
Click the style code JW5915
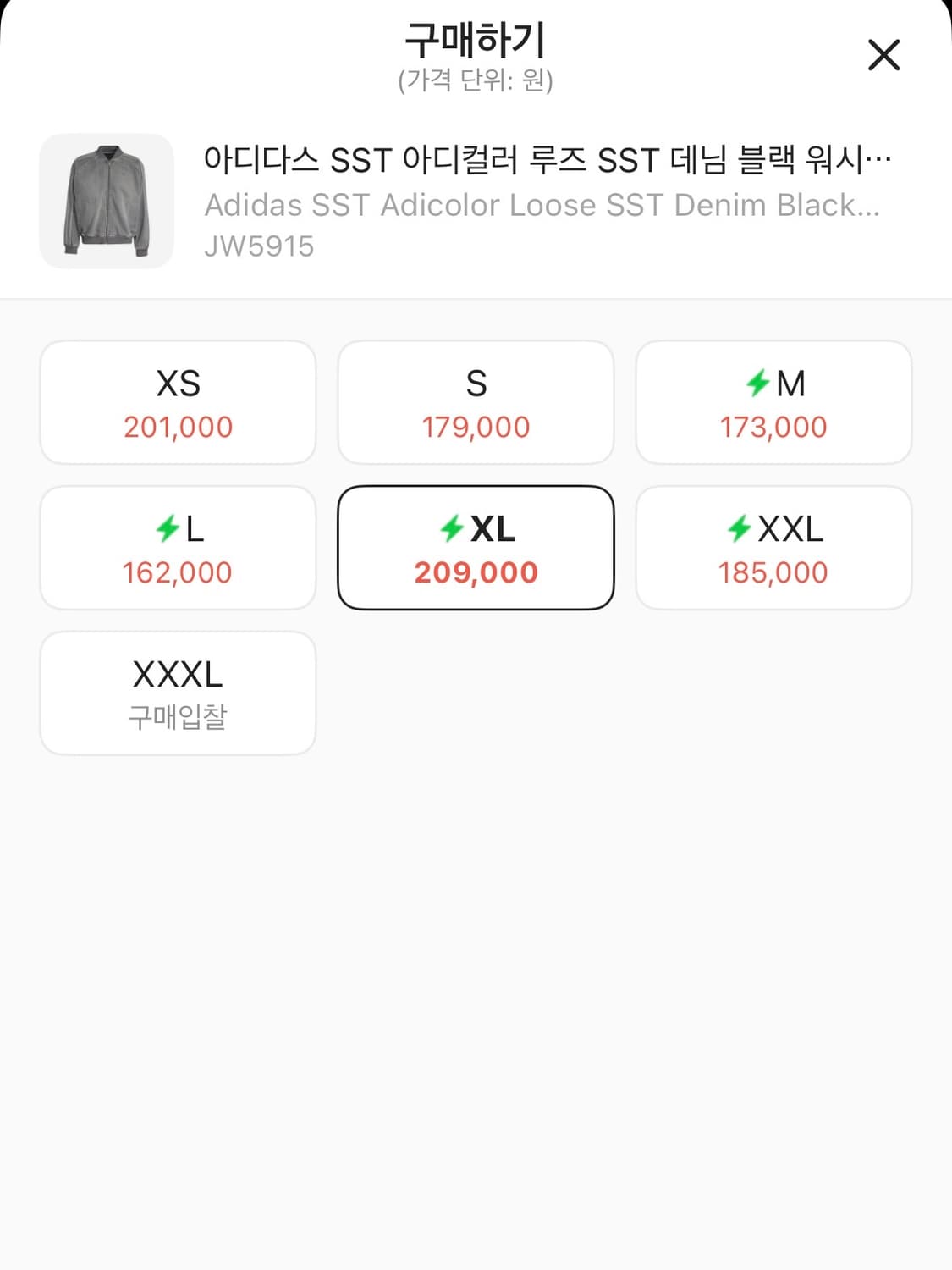click(x=260, y=246)
